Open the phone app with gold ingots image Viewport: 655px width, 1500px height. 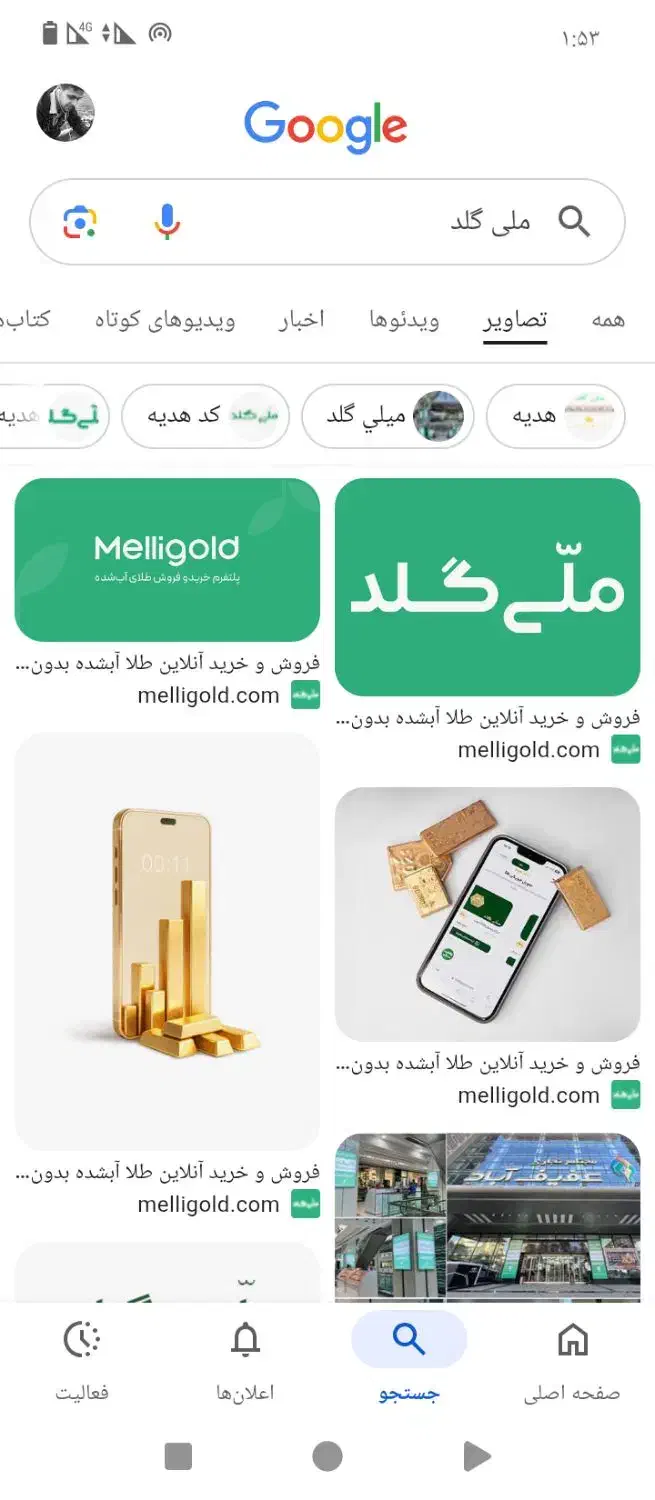click(487, 914)
